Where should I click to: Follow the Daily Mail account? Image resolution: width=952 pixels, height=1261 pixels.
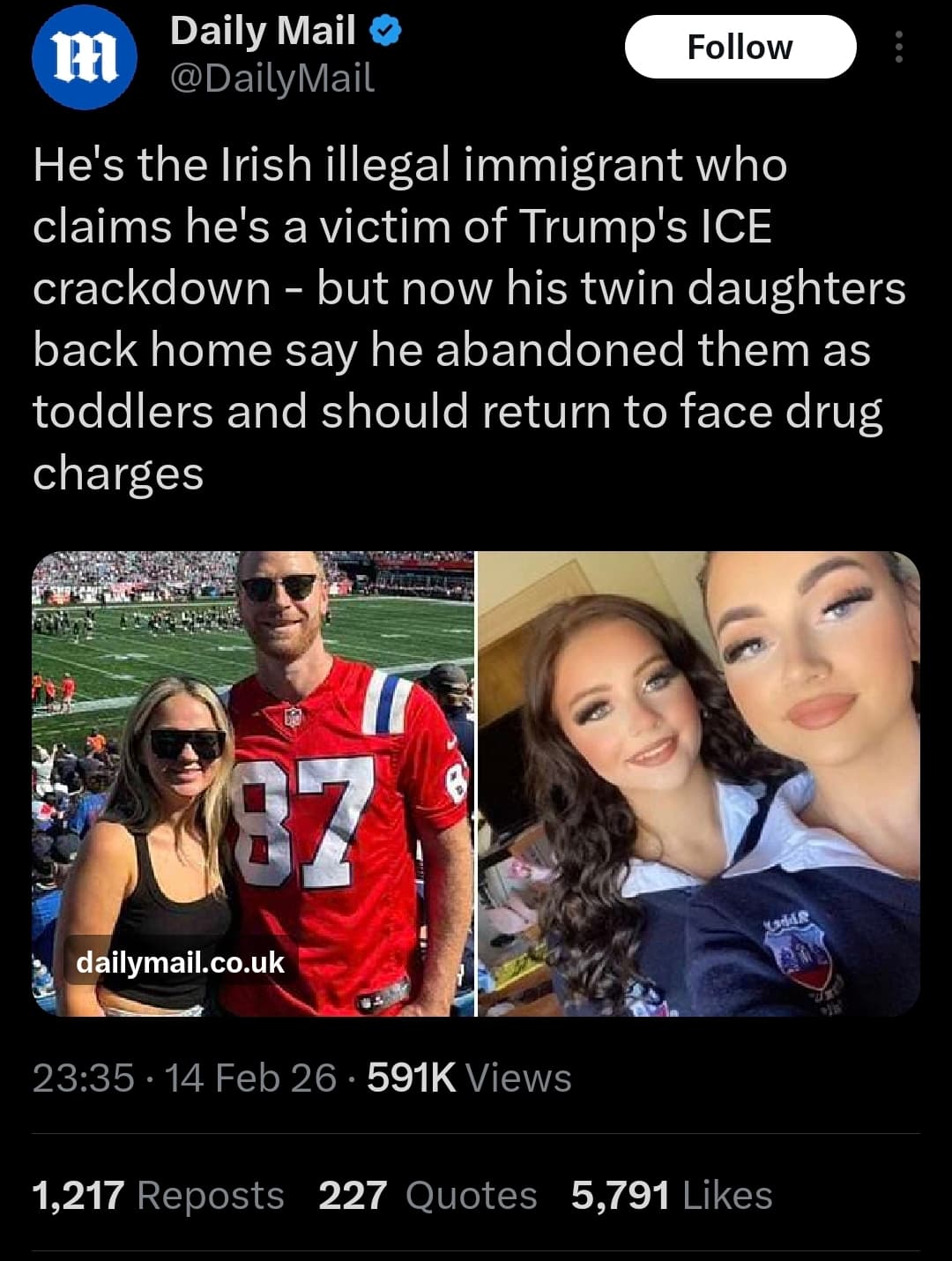[740, 48]
